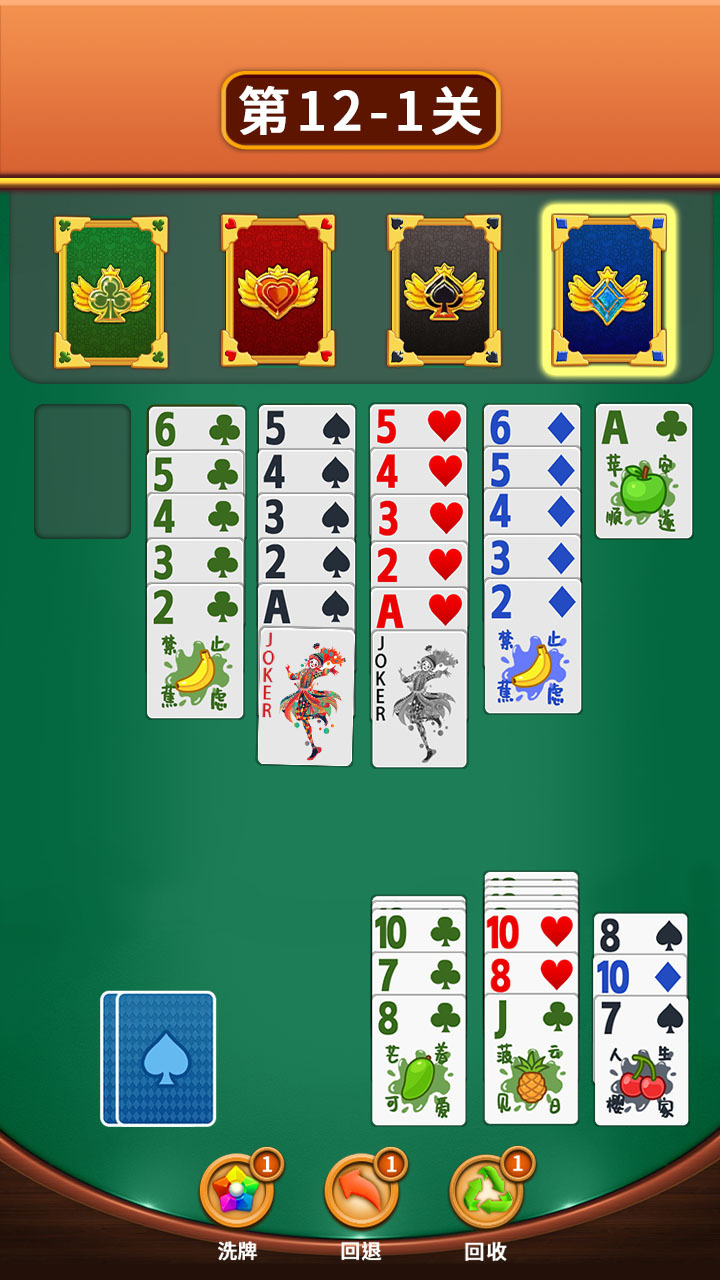Screen dimensions: 720x1280
Task: Tap the empty column slot
Action: [x=83, y=471]
